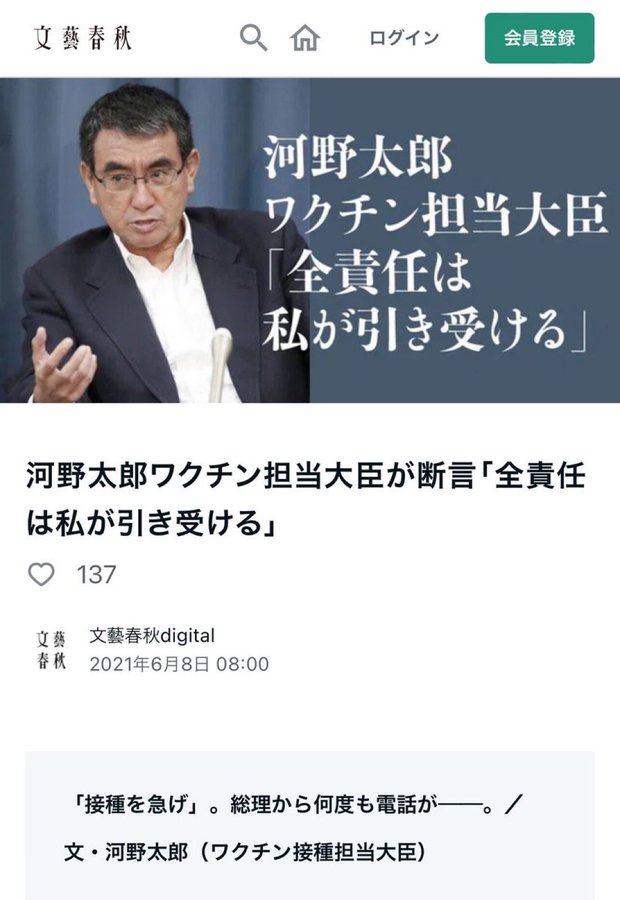Image resolution: width=620 pixels, height=900 pixels.
Task: Tap the 文藝春秋 site logo
Action: pos(83,38)
